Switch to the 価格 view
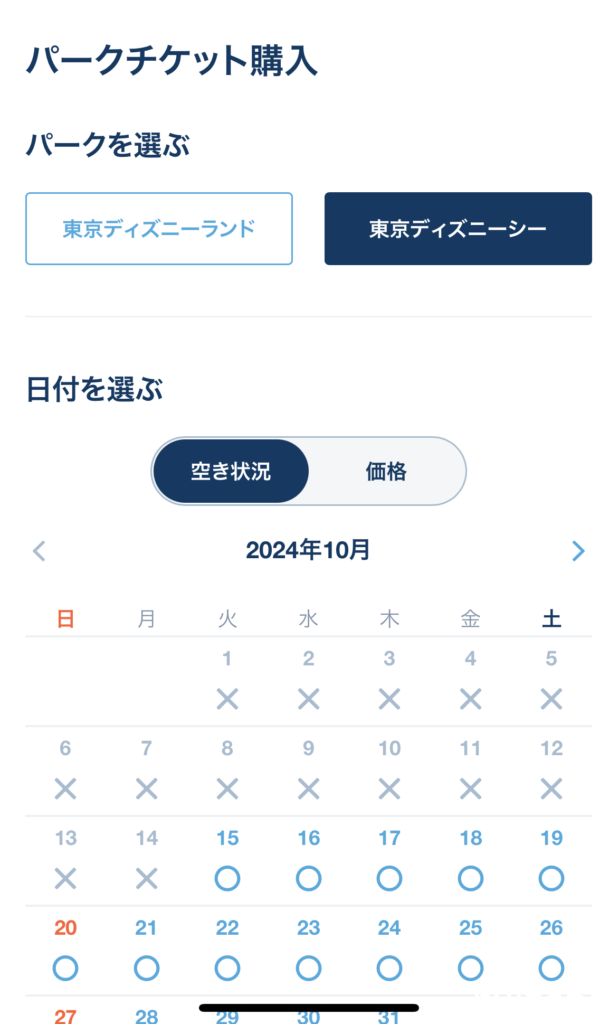This screenshot has height=1024, width=609. (386, 471)
